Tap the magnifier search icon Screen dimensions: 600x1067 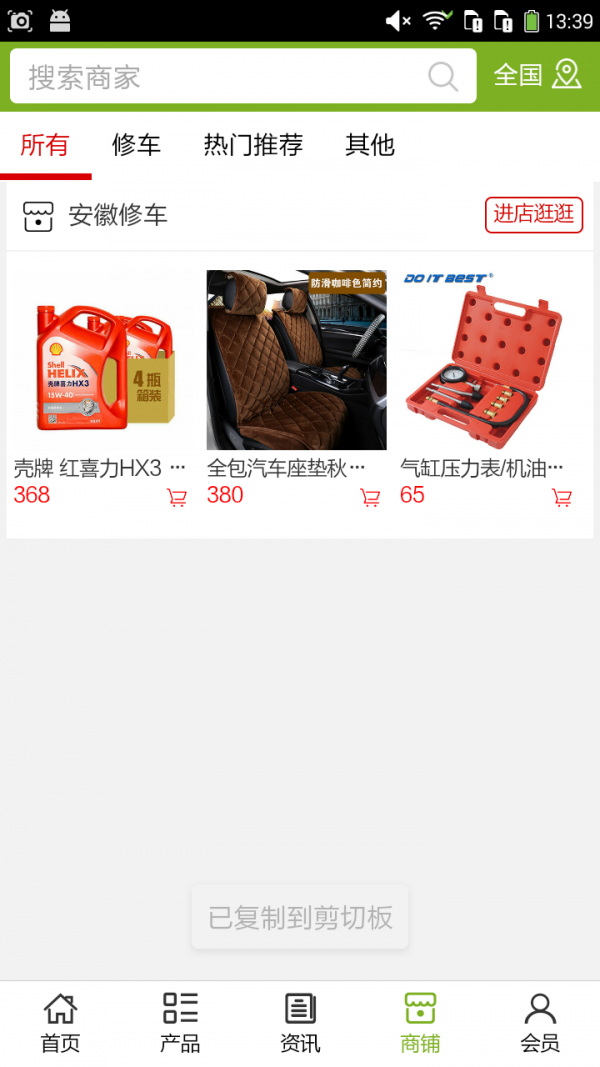[x=443, y=77]
